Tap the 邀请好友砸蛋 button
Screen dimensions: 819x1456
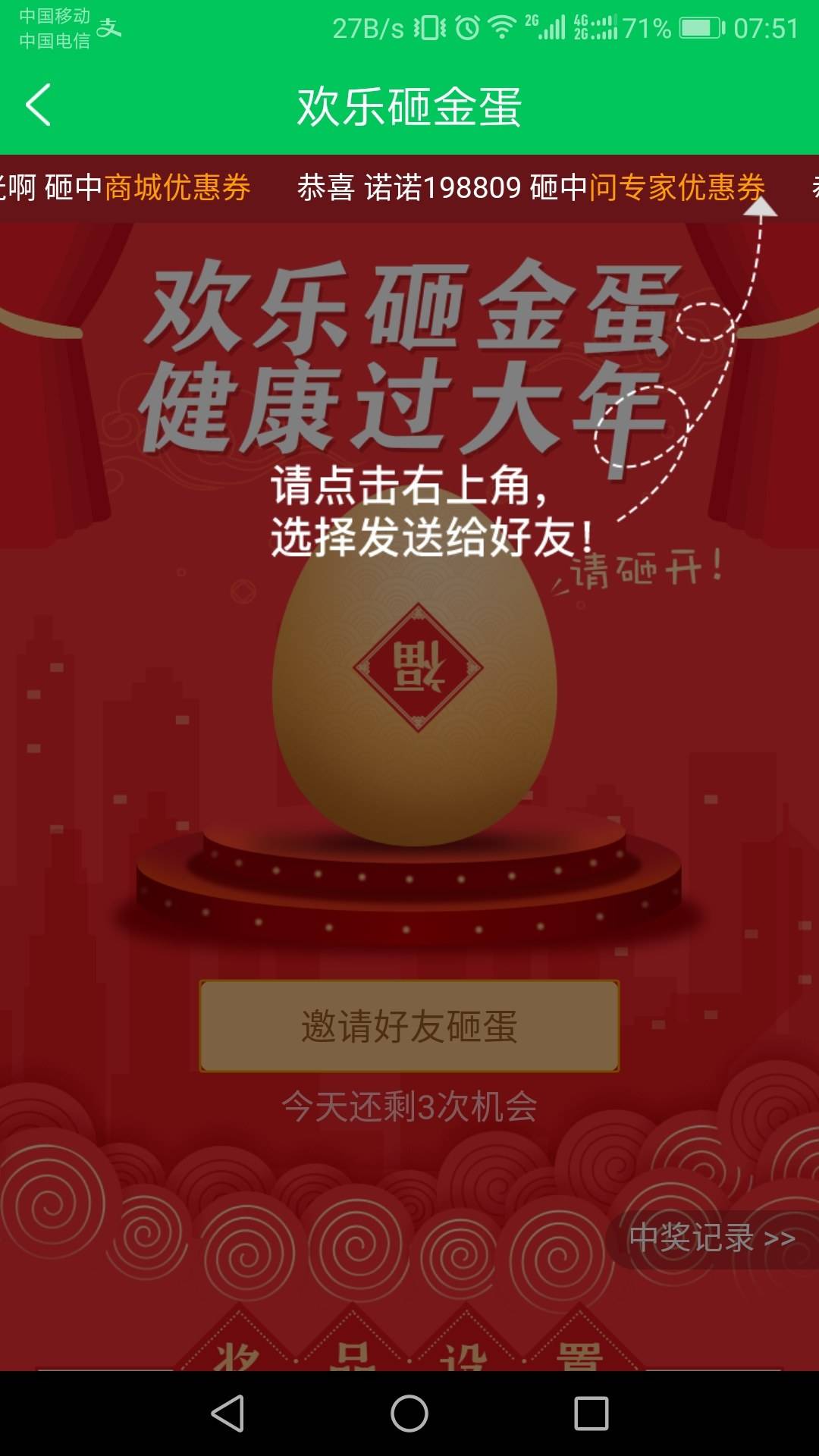pyautogui.click(x=409, y=1026)
